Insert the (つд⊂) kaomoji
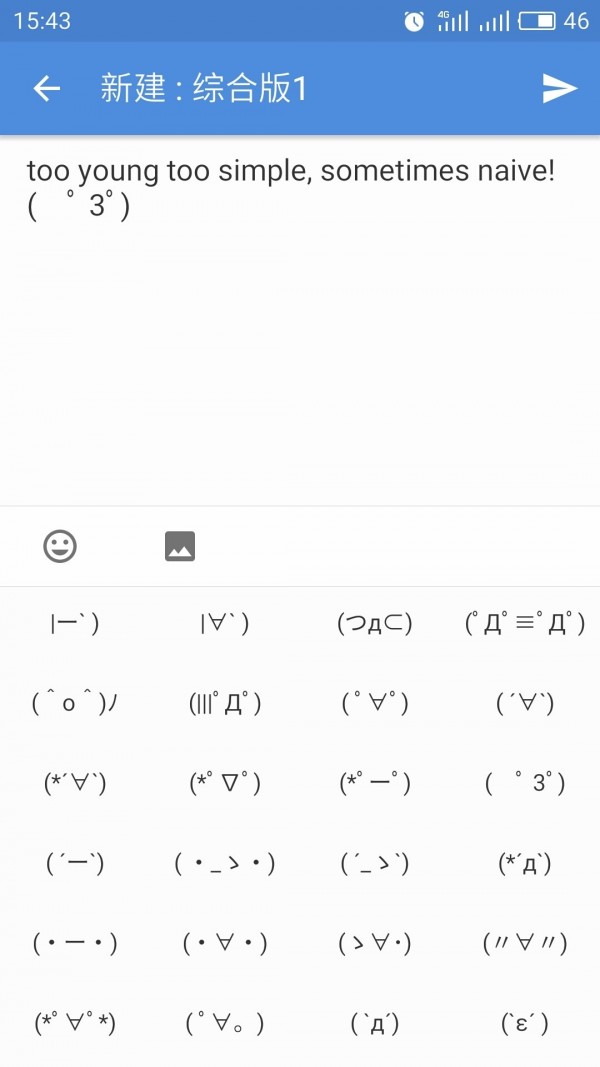Image resolution: width=600 pixels, height=1067 pixels. [375, 624]
